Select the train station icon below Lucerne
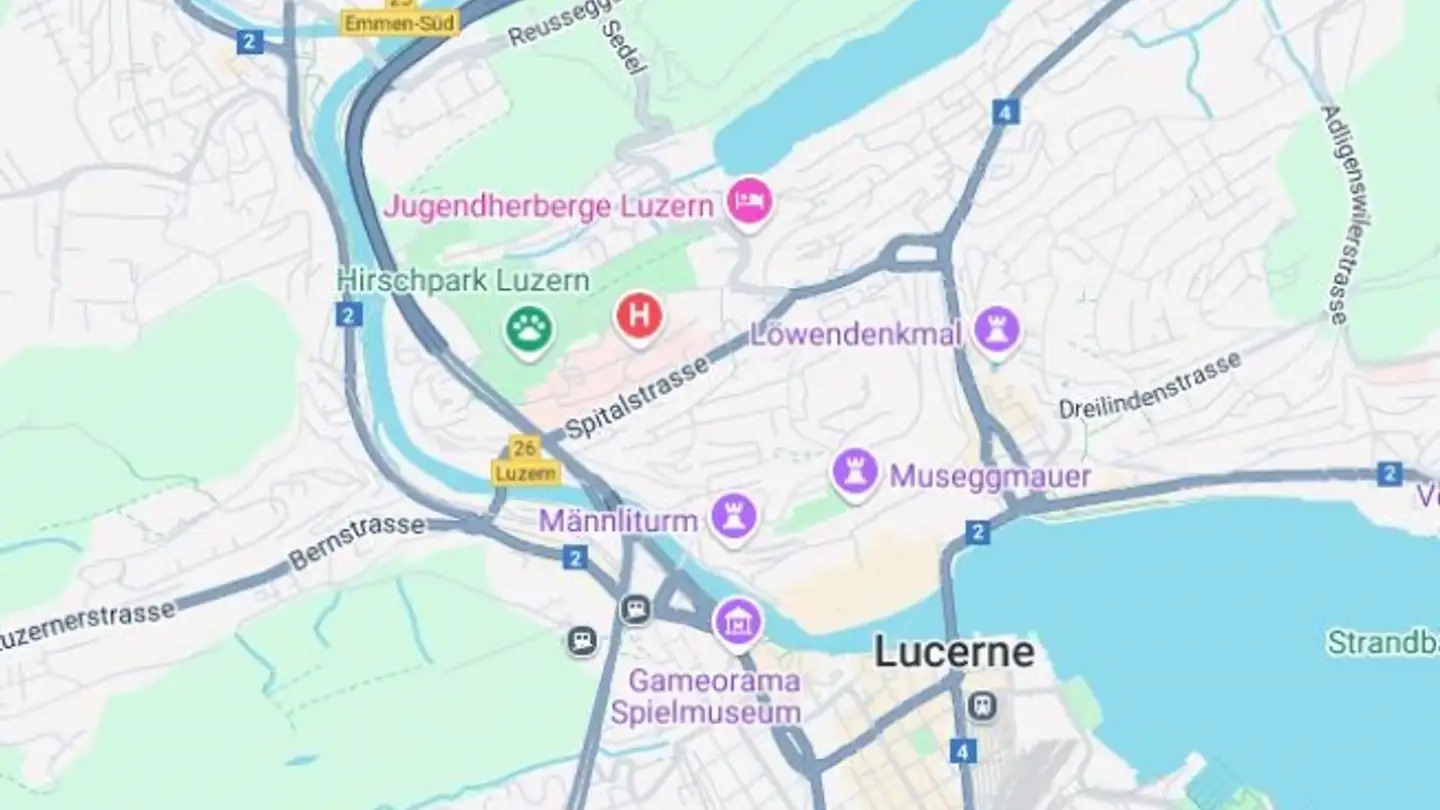 pos(981,706)
